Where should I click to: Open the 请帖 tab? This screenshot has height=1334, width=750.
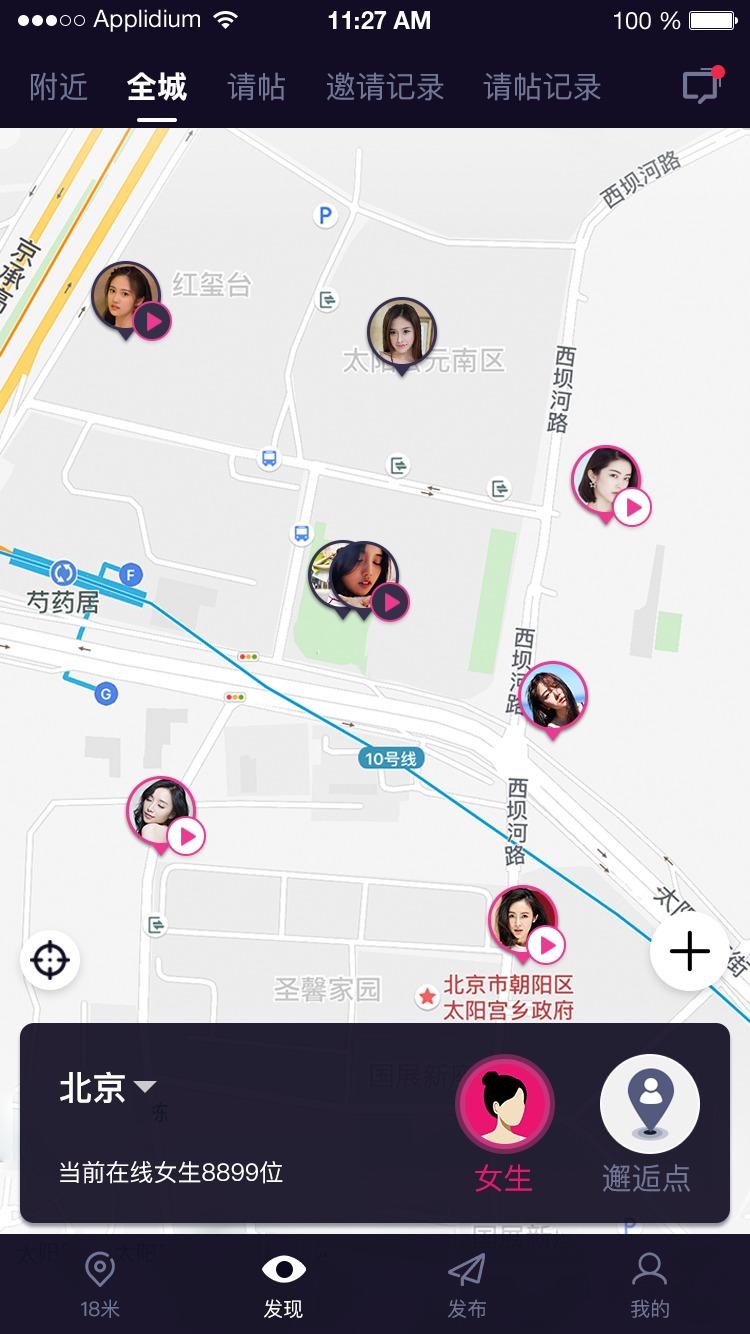257,87
